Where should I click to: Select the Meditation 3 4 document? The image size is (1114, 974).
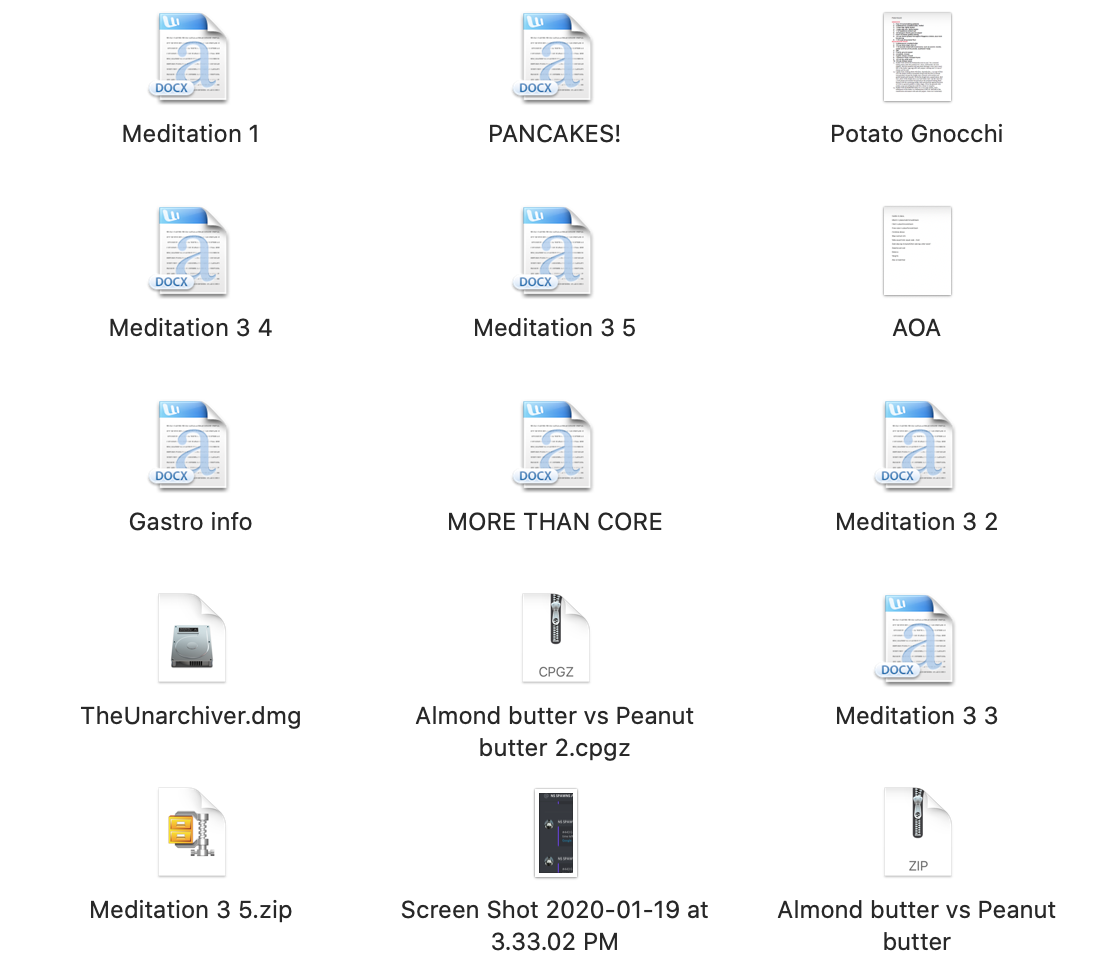191,252
